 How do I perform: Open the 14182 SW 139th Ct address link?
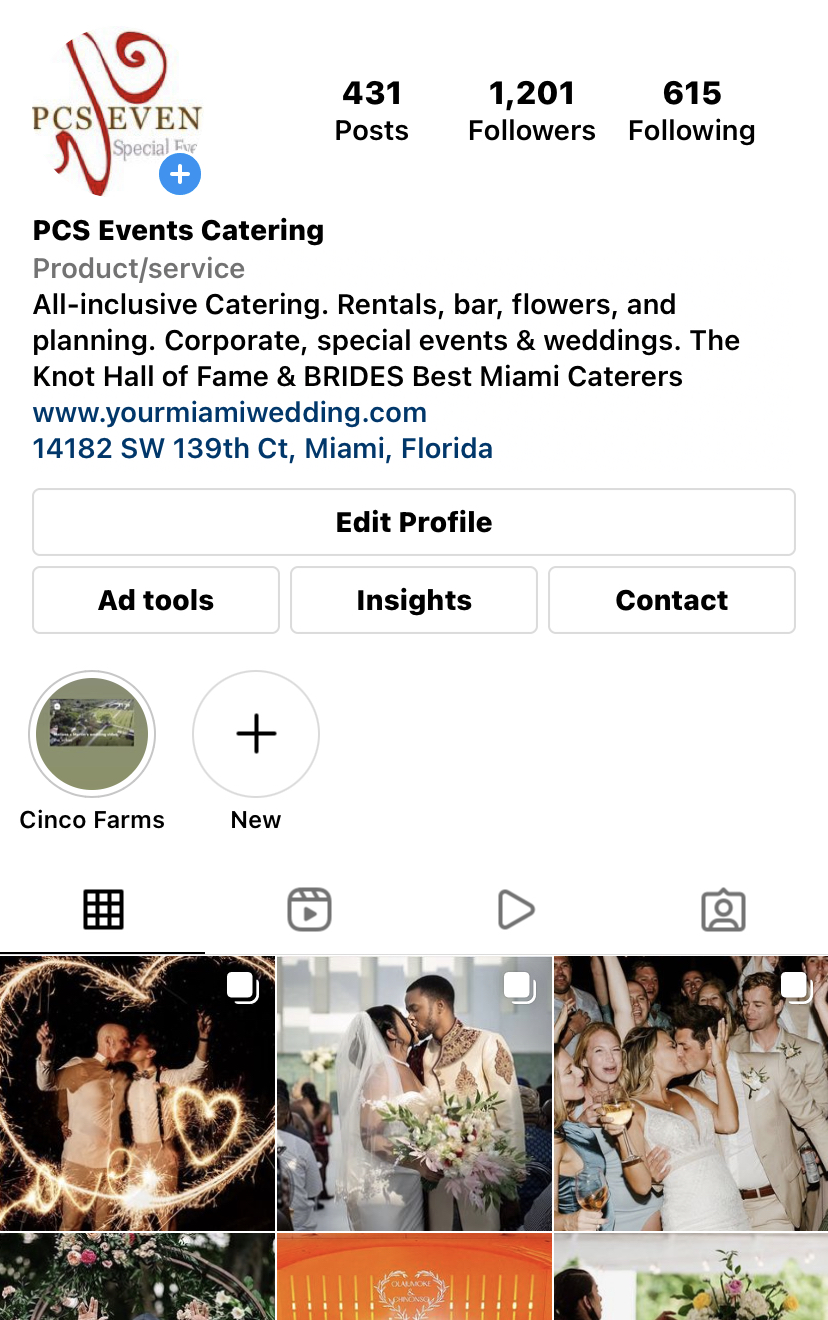point(262,448)
